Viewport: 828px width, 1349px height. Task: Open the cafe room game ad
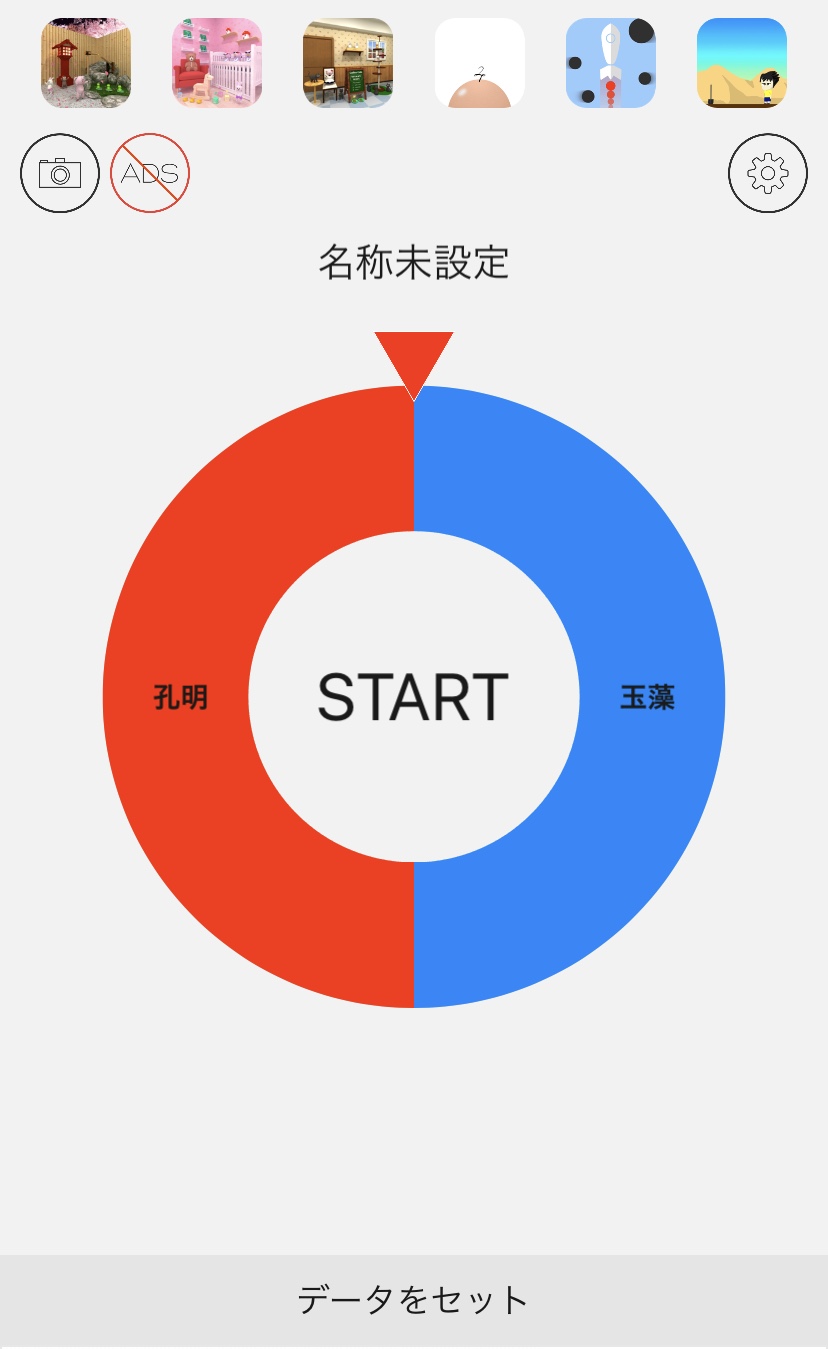pos(348,63)
